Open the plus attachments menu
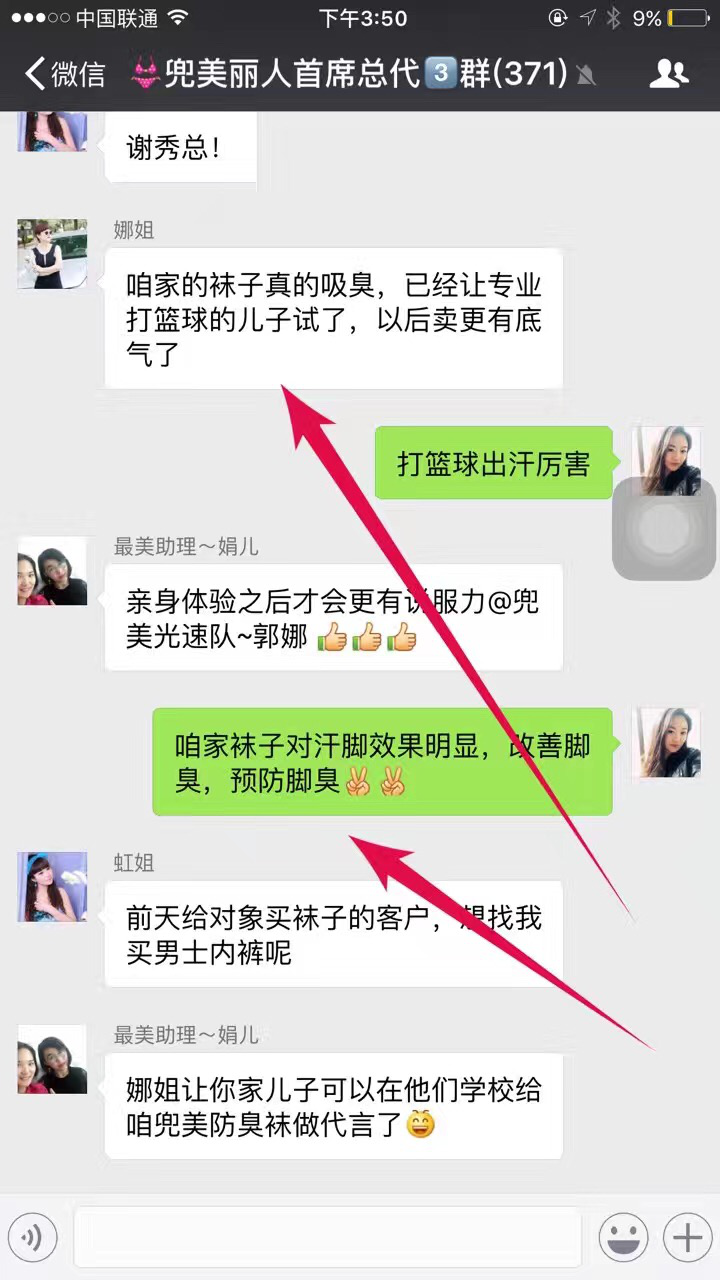Image resolution: width=720 pixels, height=1280 pixels. [x=687, y=1239]
